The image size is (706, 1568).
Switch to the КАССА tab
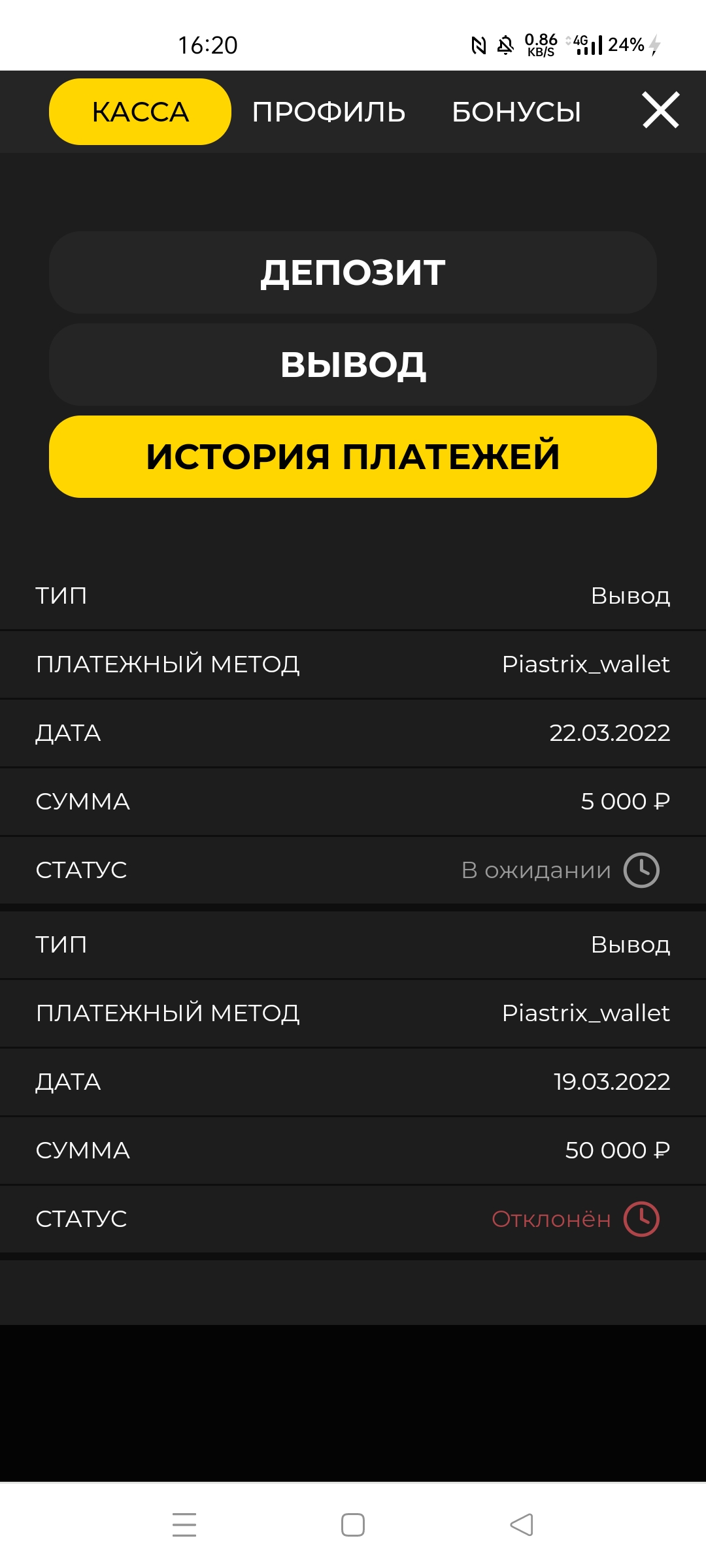140,112
